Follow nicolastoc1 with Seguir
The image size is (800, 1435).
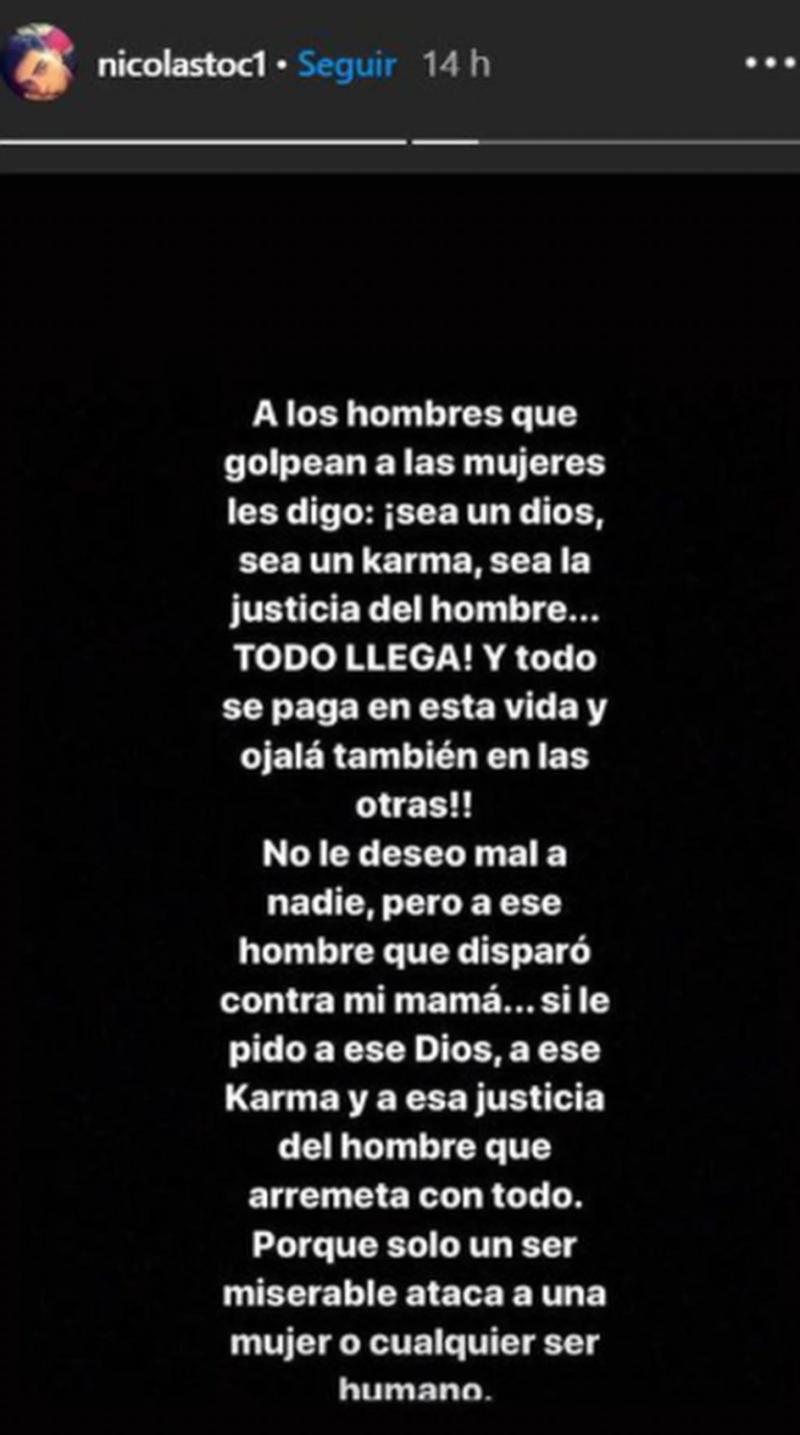348,66
